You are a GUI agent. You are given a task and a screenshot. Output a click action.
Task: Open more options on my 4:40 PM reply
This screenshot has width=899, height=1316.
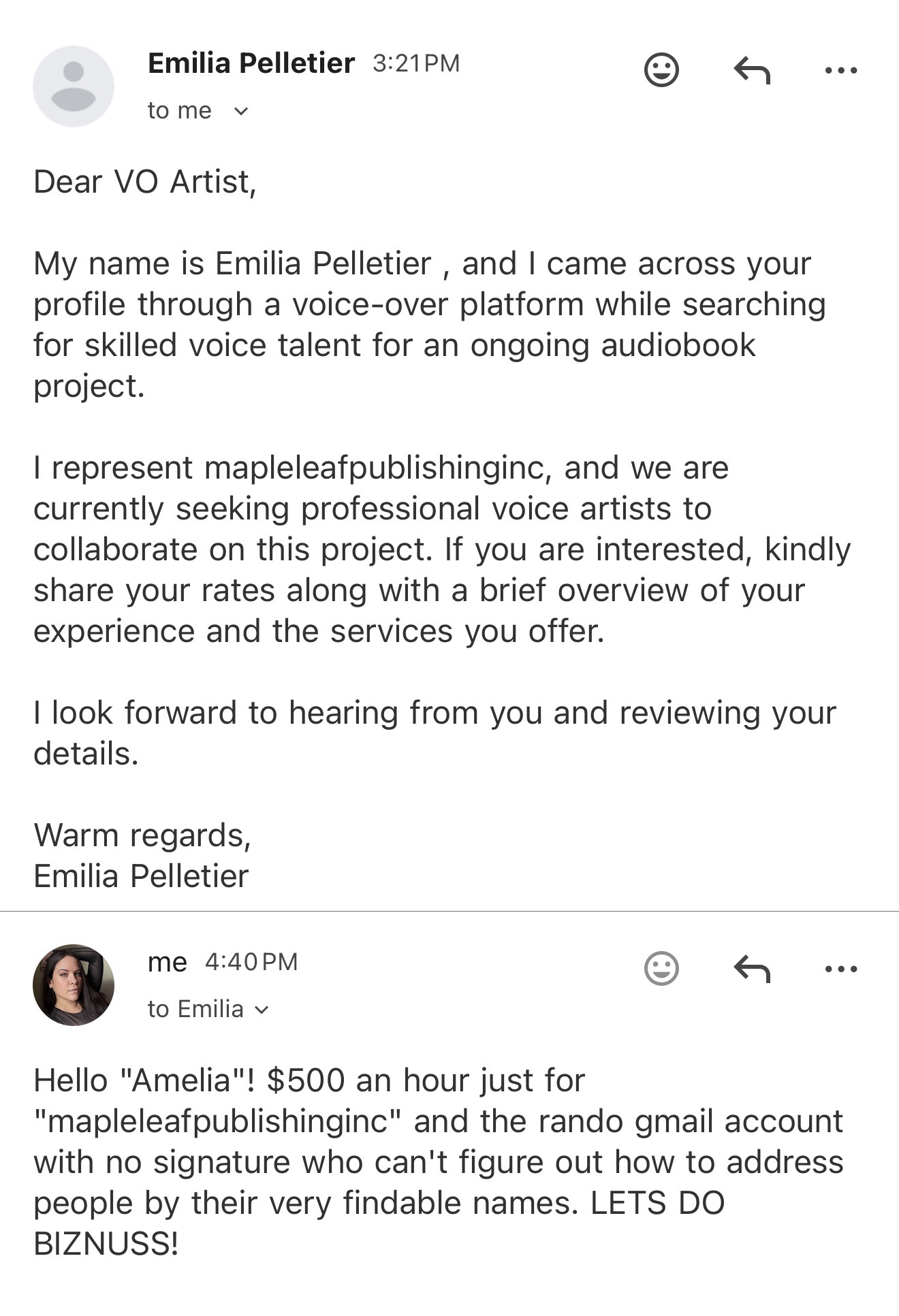tap(840, 967)
